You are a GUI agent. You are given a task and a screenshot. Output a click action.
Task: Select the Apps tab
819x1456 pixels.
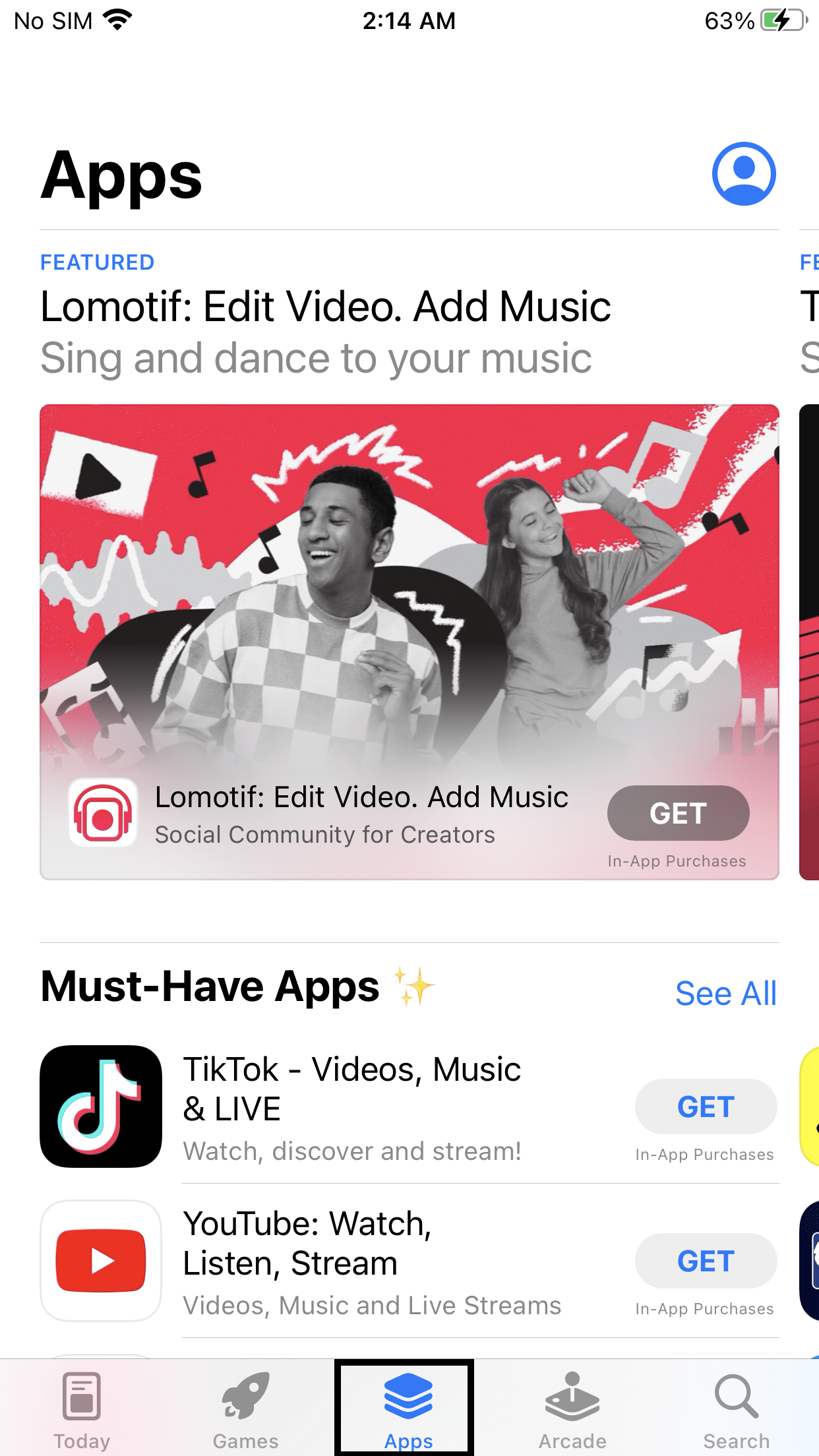pos(408,1409)
